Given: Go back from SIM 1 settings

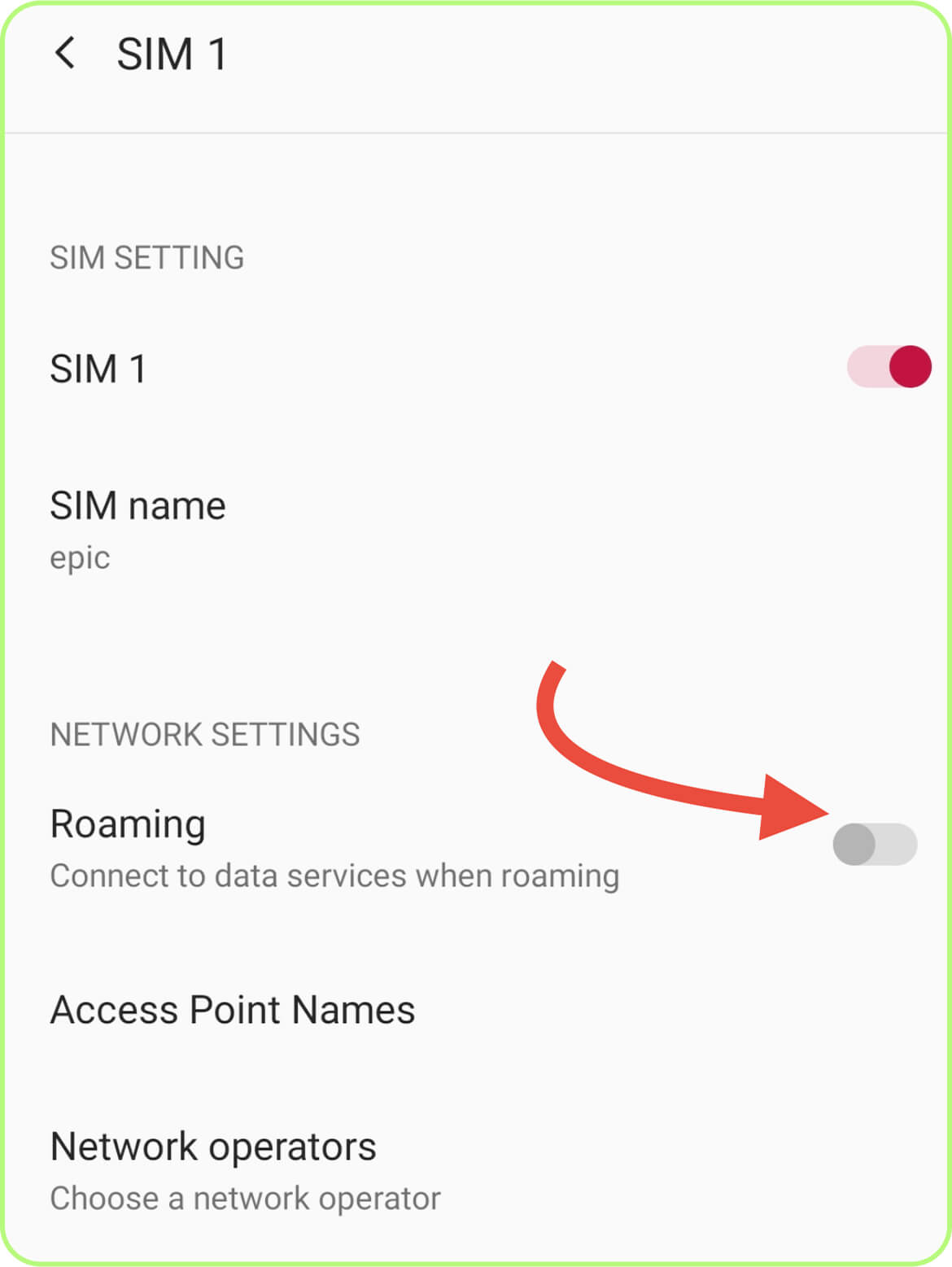Looking at the screenshot, I should pos(65,54).
